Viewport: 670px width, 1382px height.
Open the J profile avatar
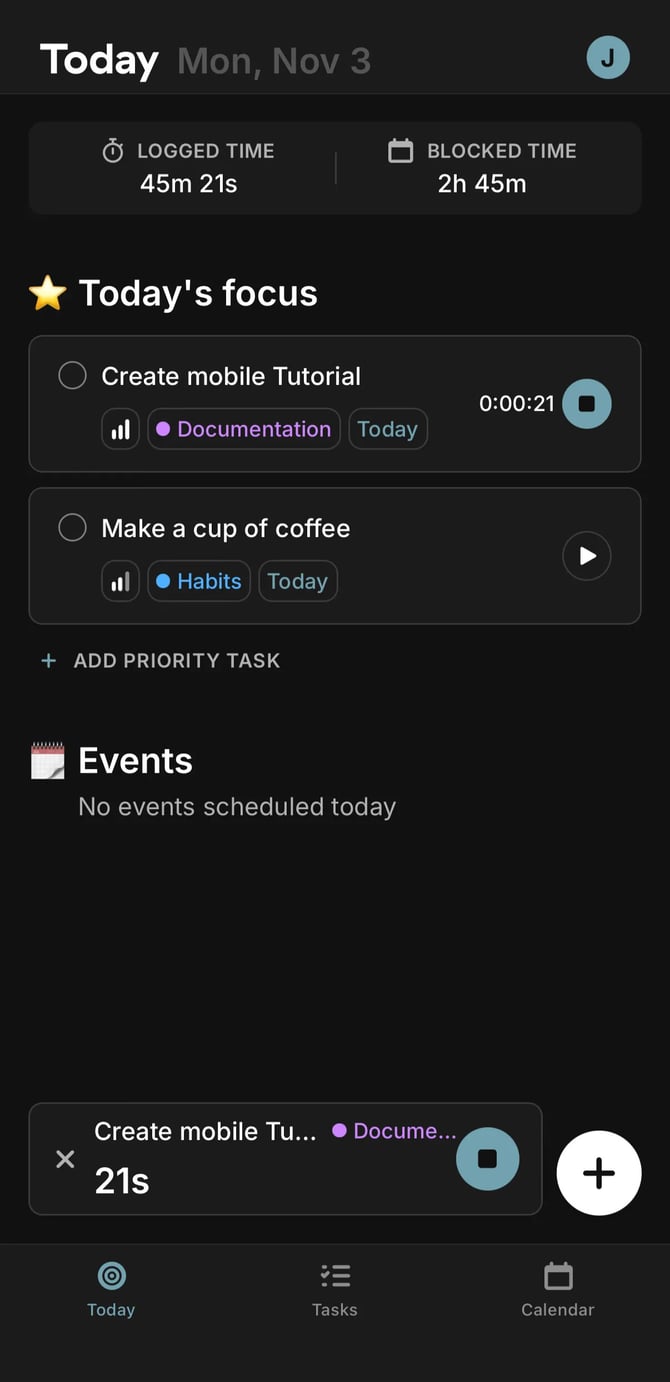click(607, 58)
